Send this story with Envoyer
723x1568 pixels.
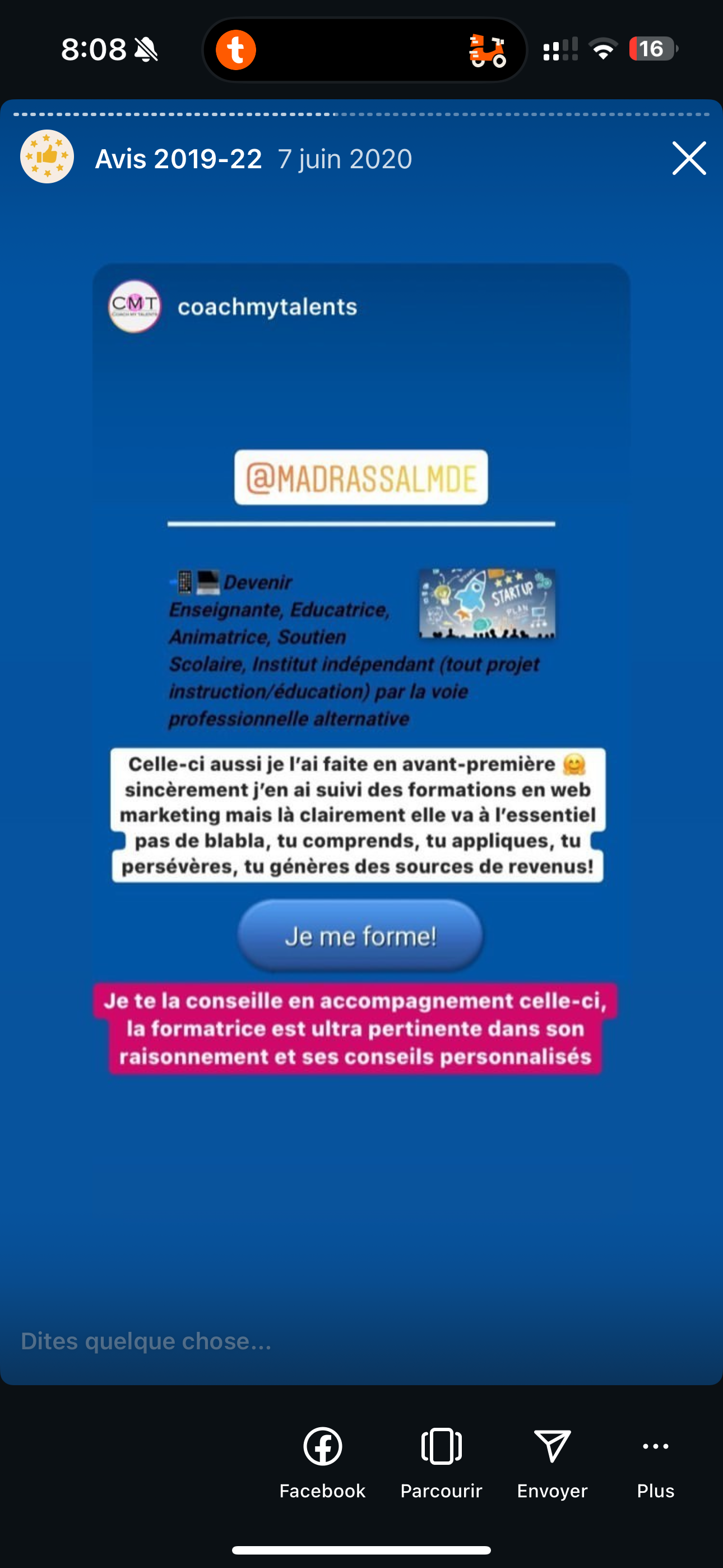coord(552,1462)
